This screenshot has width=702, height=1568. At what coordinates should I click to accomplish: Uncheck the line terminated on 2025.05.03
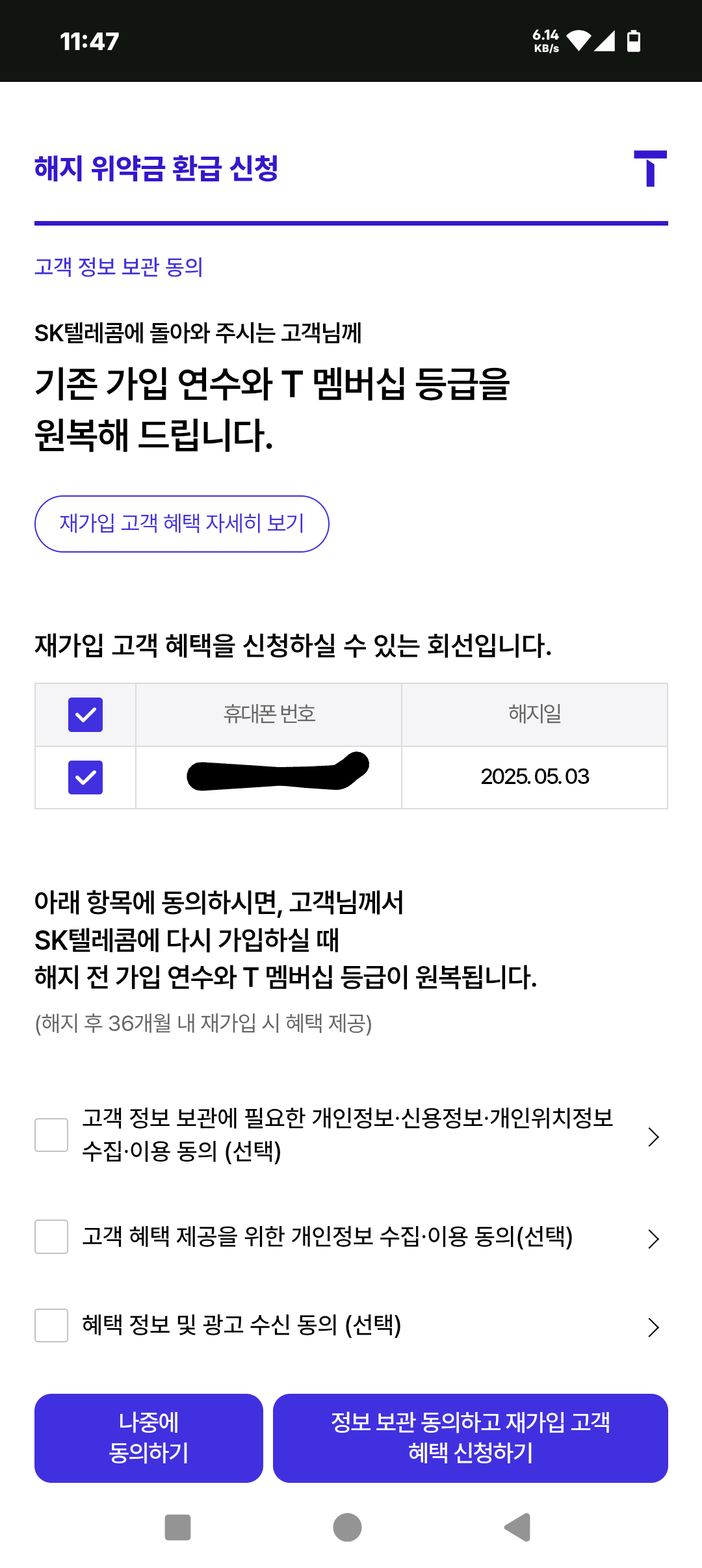85,777
